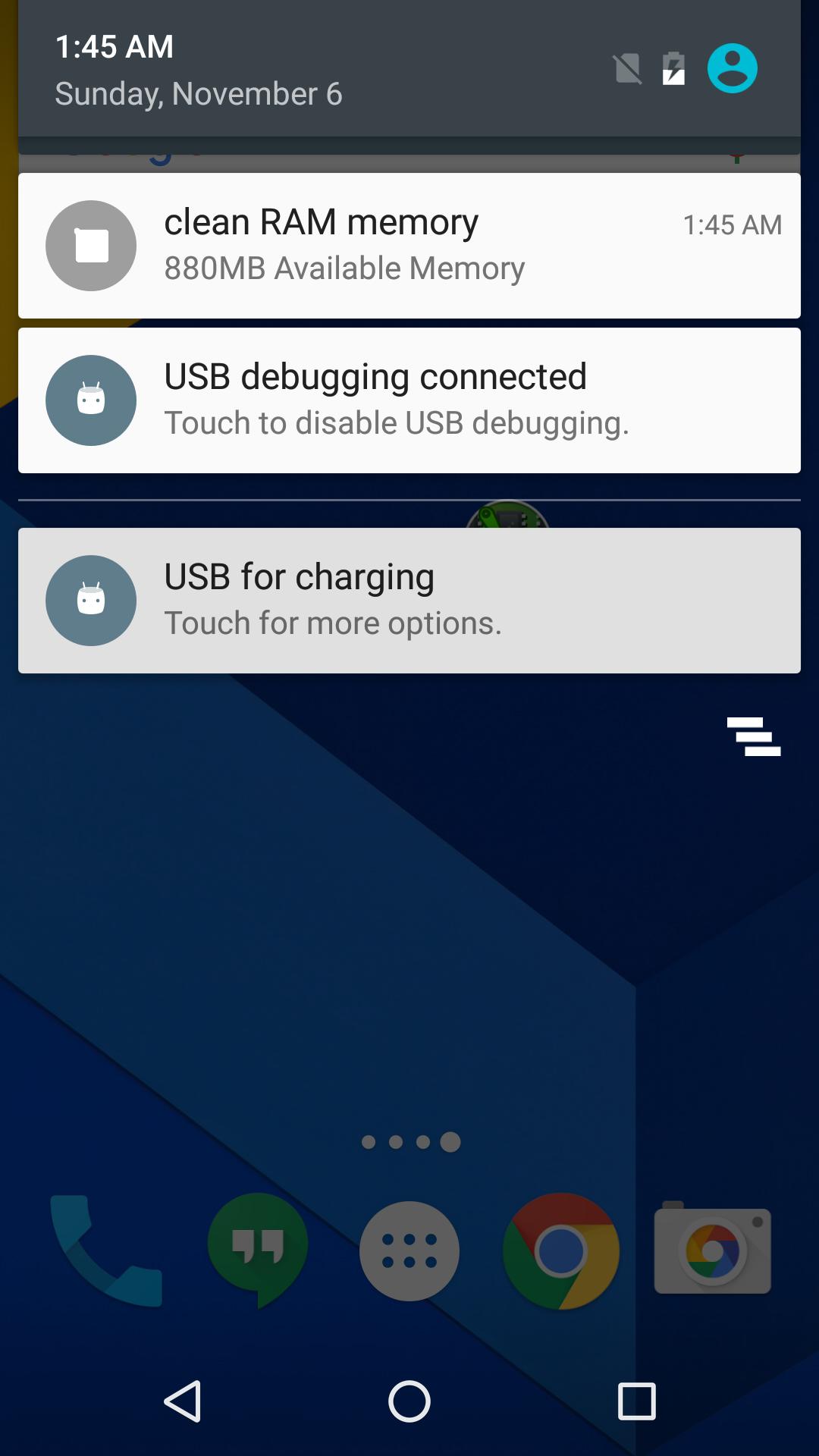
Task: Open the clean RAM memory notification
Action: [409, 245]
